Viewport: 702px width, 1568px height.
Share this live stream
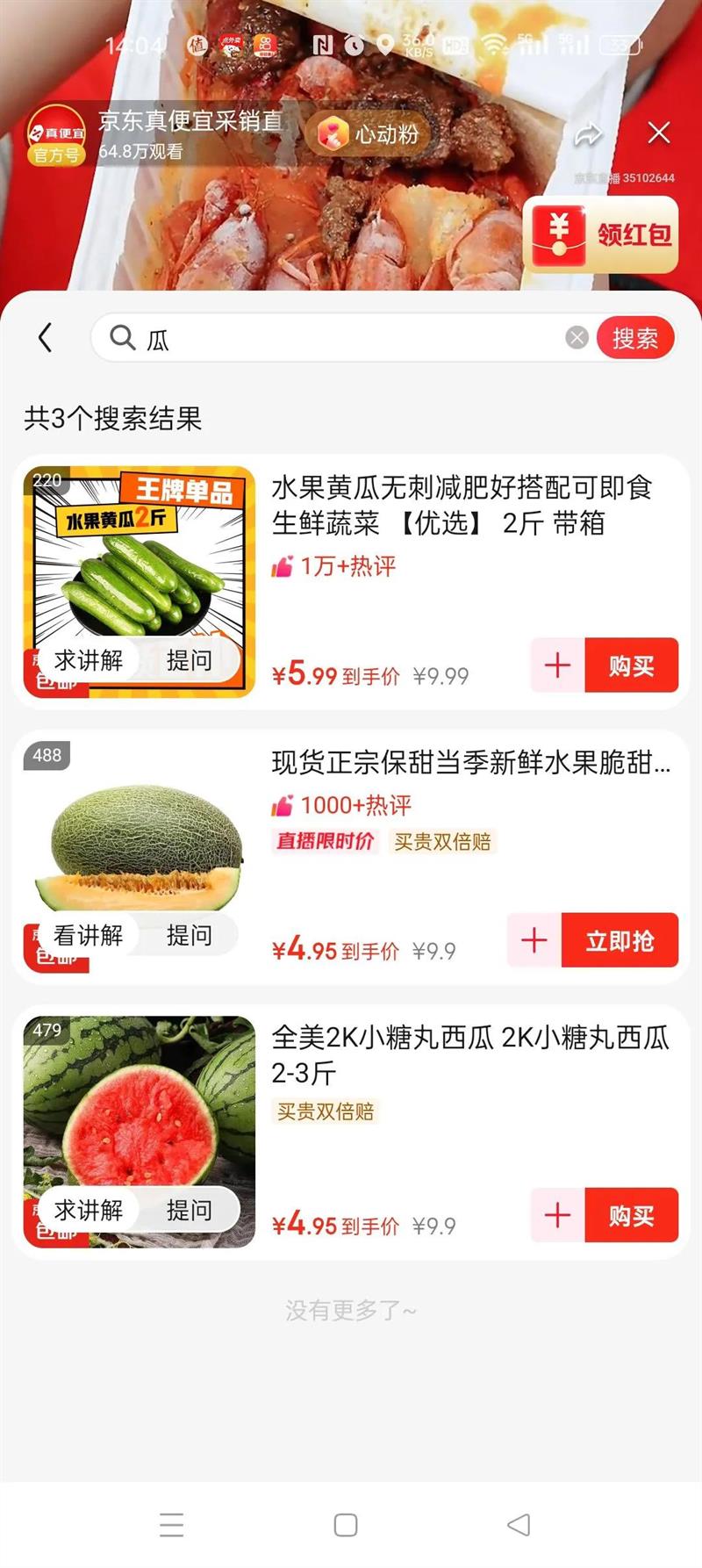(x=588, y=134)
